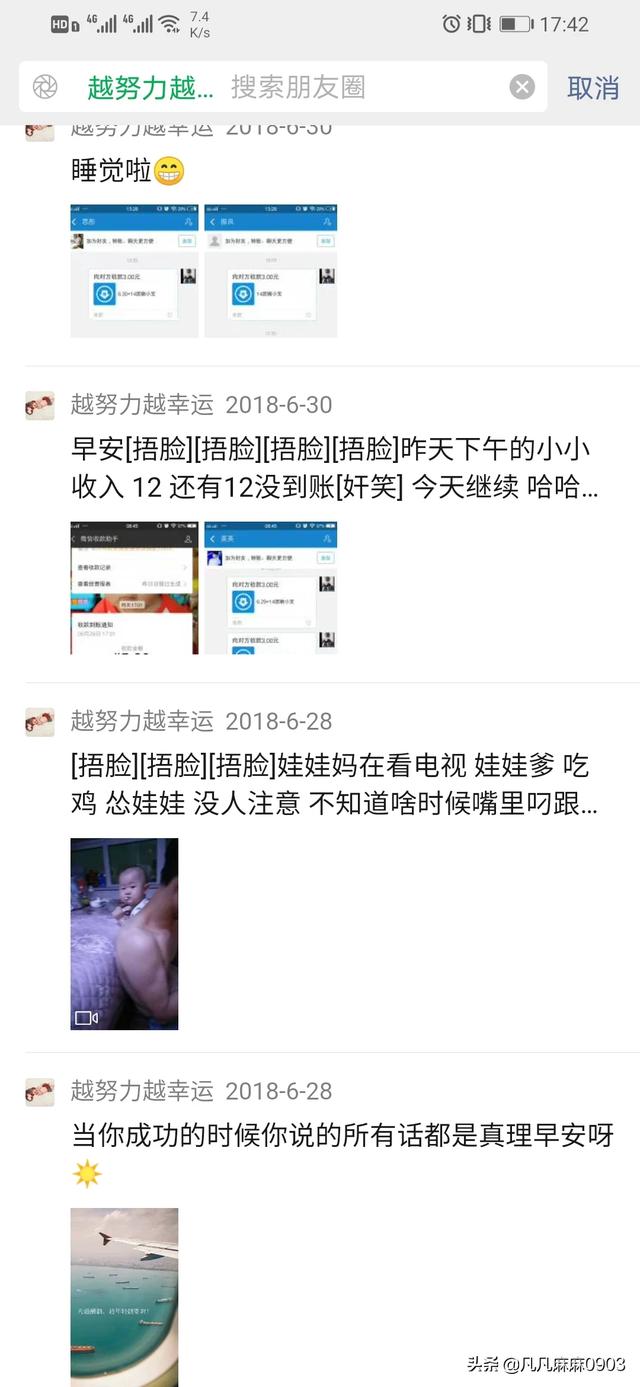View second image under the 早安 income post
Screen dimensions: 640x1387
(x=270, y=588)
